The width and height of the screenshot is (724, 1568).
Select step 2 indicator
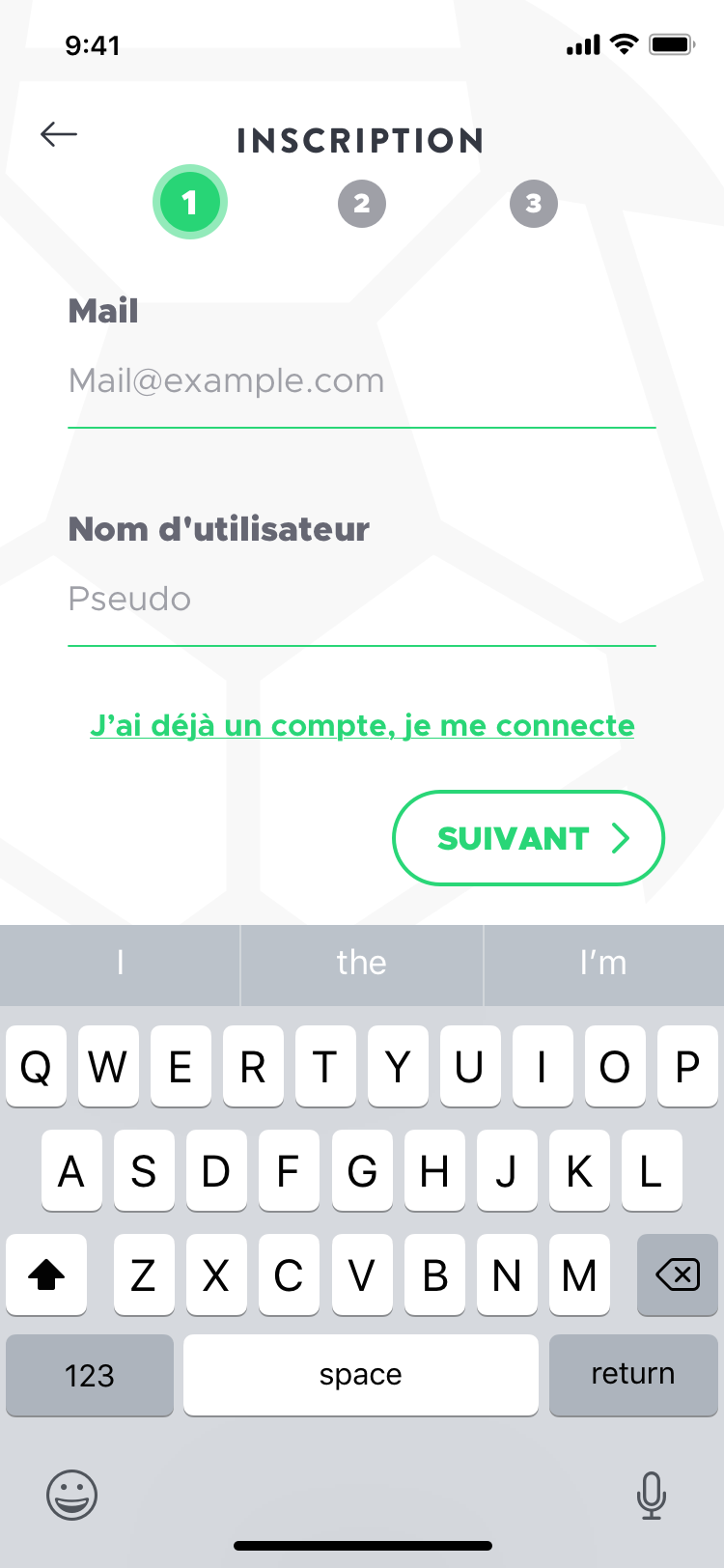point(362,204)
